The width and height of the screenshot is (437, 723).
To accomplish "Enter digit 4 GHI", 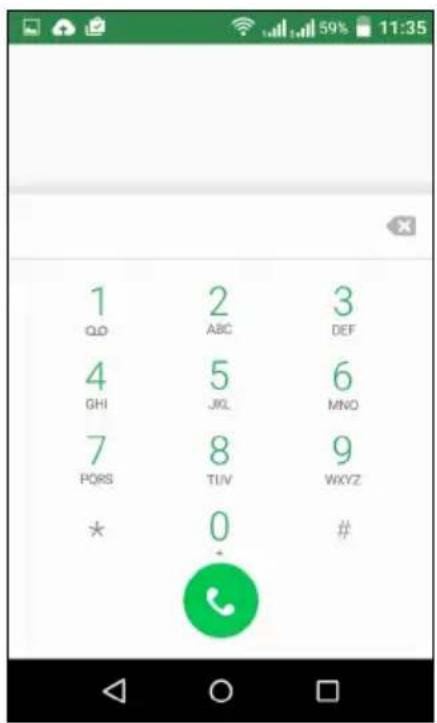I will tap(96, 385).
